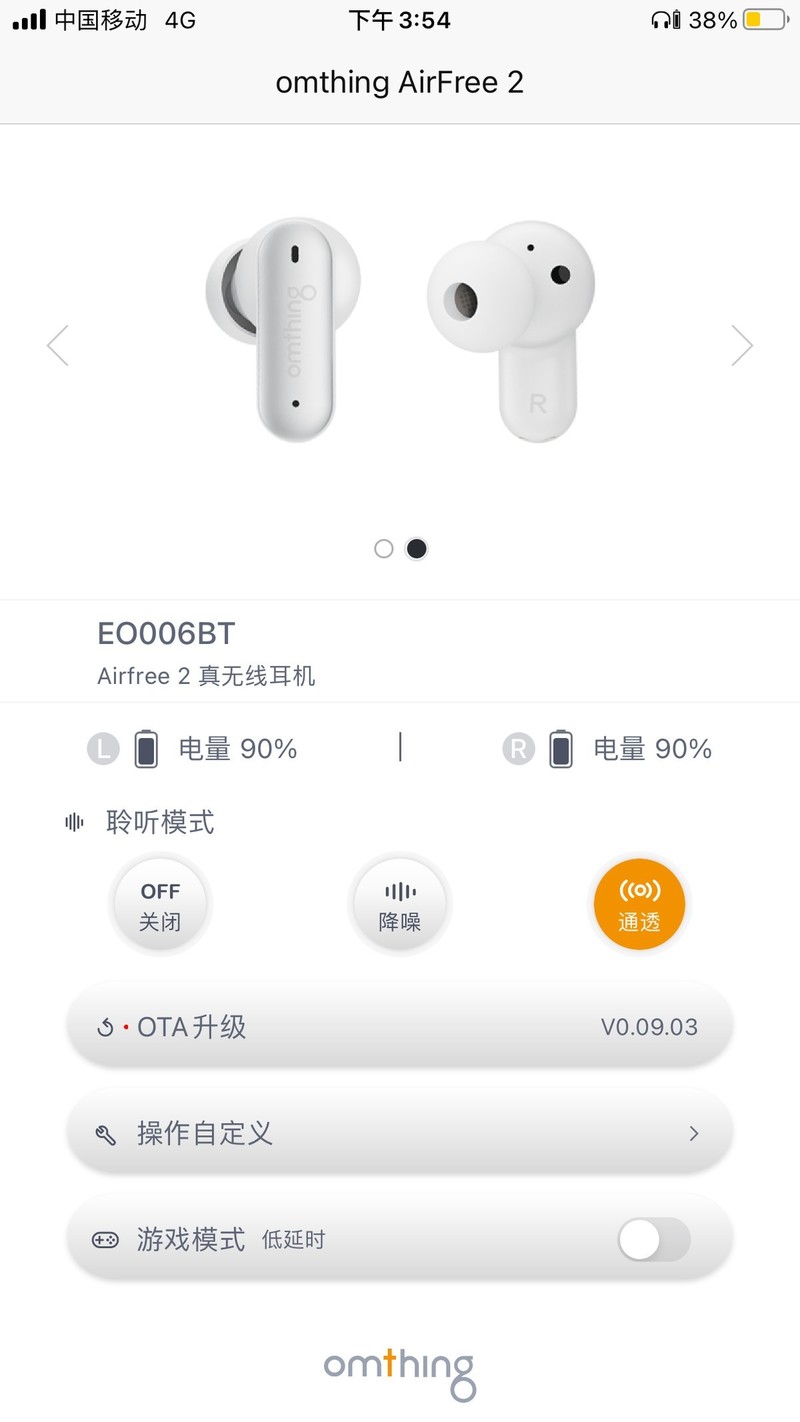Select the first carousel page dot

[383, 549]
